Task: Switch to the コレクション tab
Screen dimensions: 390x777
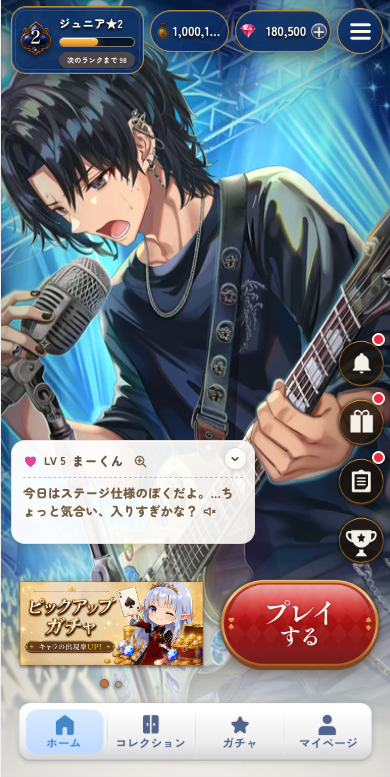Action: [151, 731]
